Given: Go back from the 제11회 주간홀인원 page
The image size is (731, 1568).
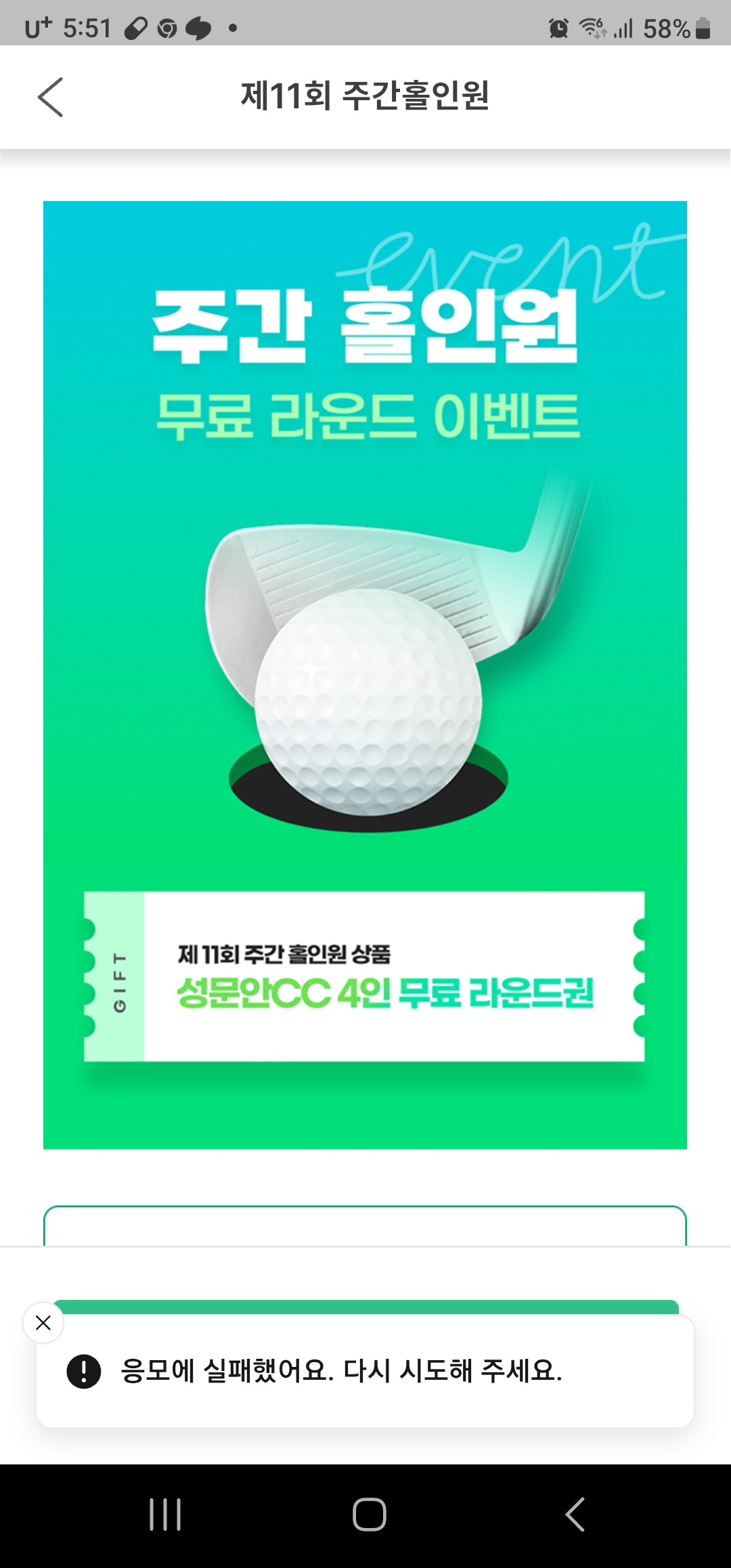Looking at the screenshot, I should click(x=51, y=97).
